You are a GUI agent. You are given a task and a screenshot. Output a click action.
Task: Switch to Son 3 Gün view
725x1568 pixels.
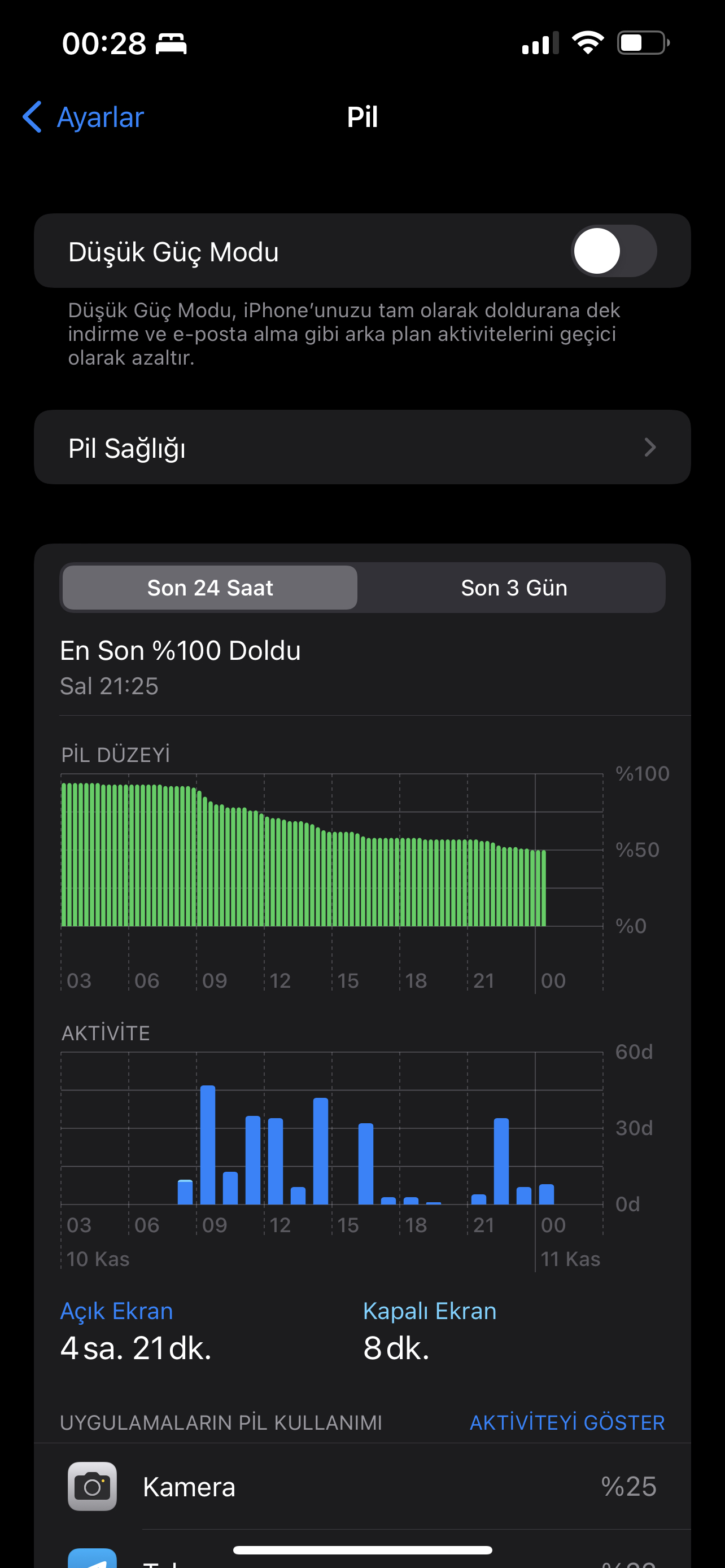(x=513, y=588)
